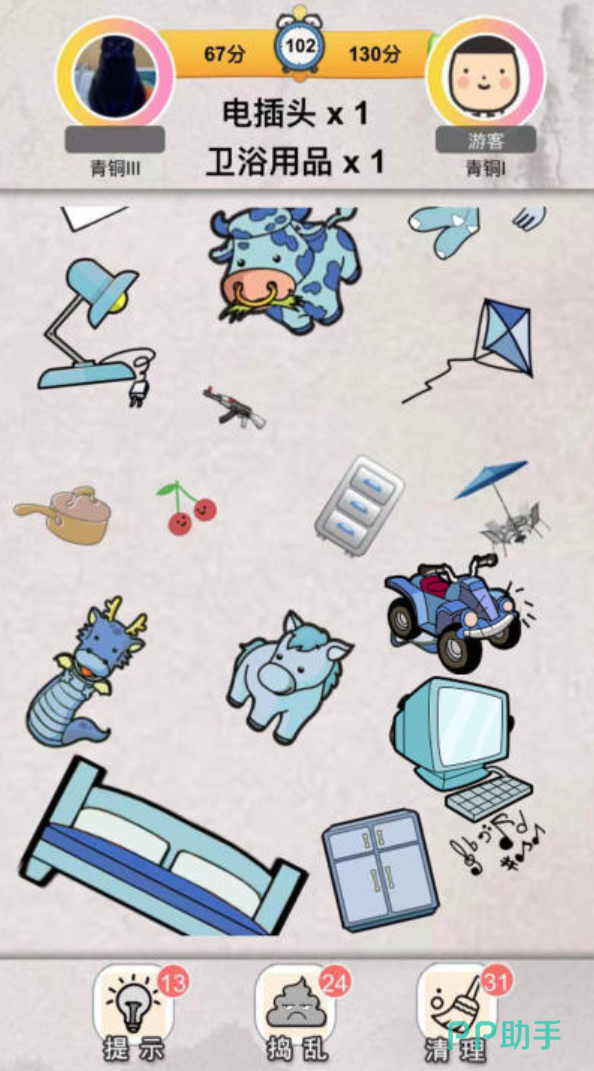Choose the gray filing cabinet
Viewport: 594px width, 1071px height.
[x=359, y=507]
